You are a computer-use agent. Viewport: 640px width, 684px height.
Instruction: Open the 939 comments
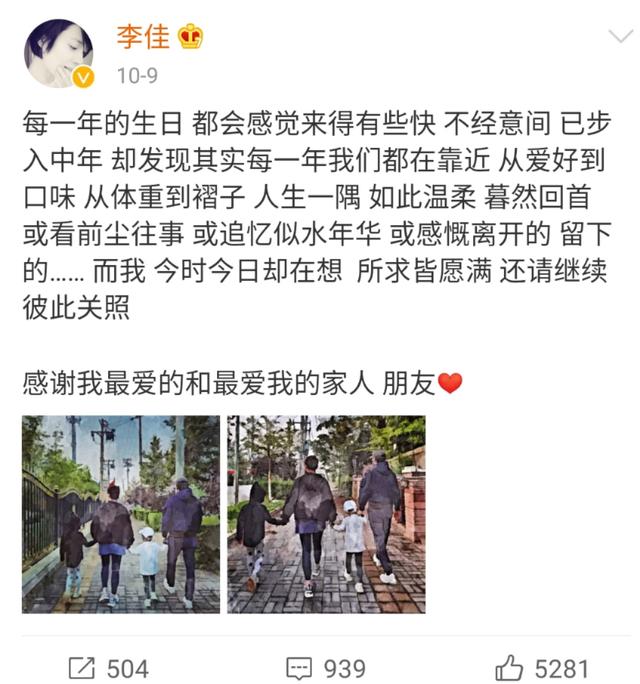[x=325, y=667]
